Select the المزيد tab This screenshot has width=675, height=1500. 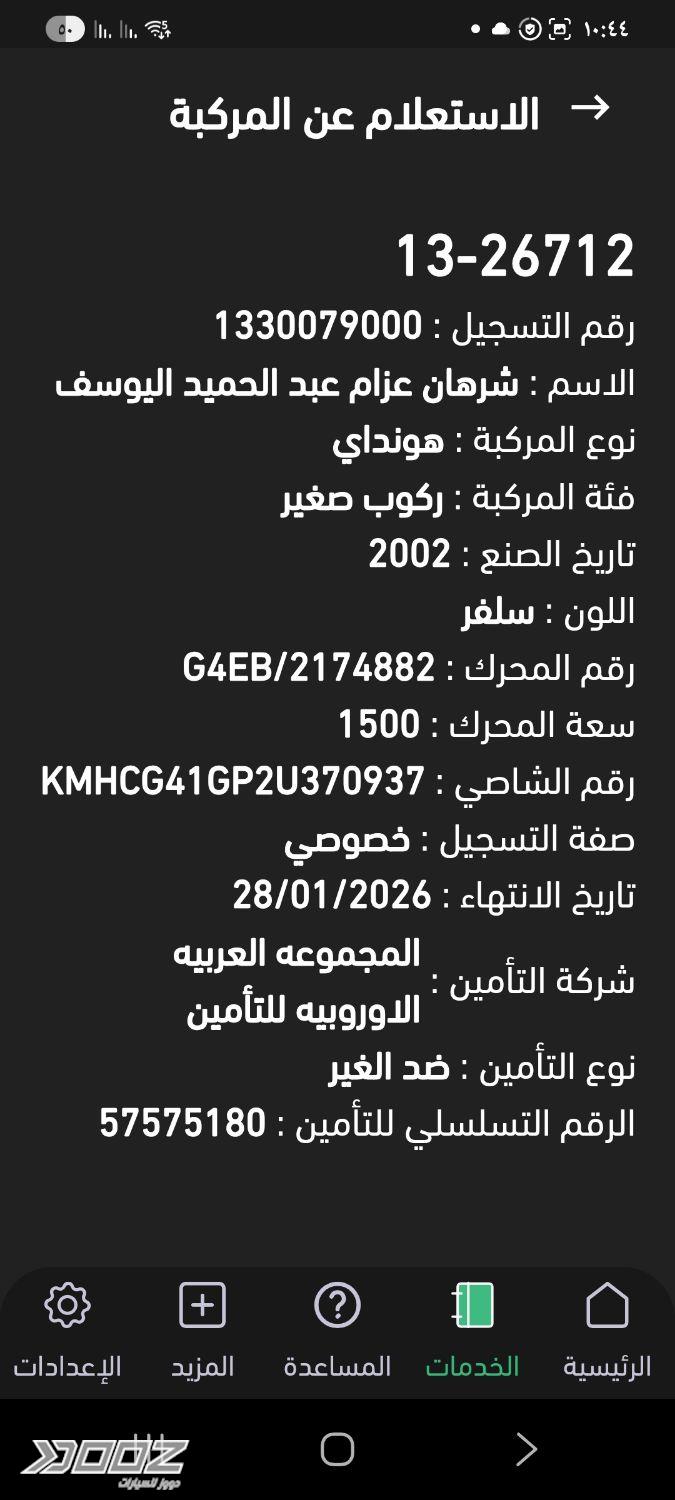click(202, 1328)
